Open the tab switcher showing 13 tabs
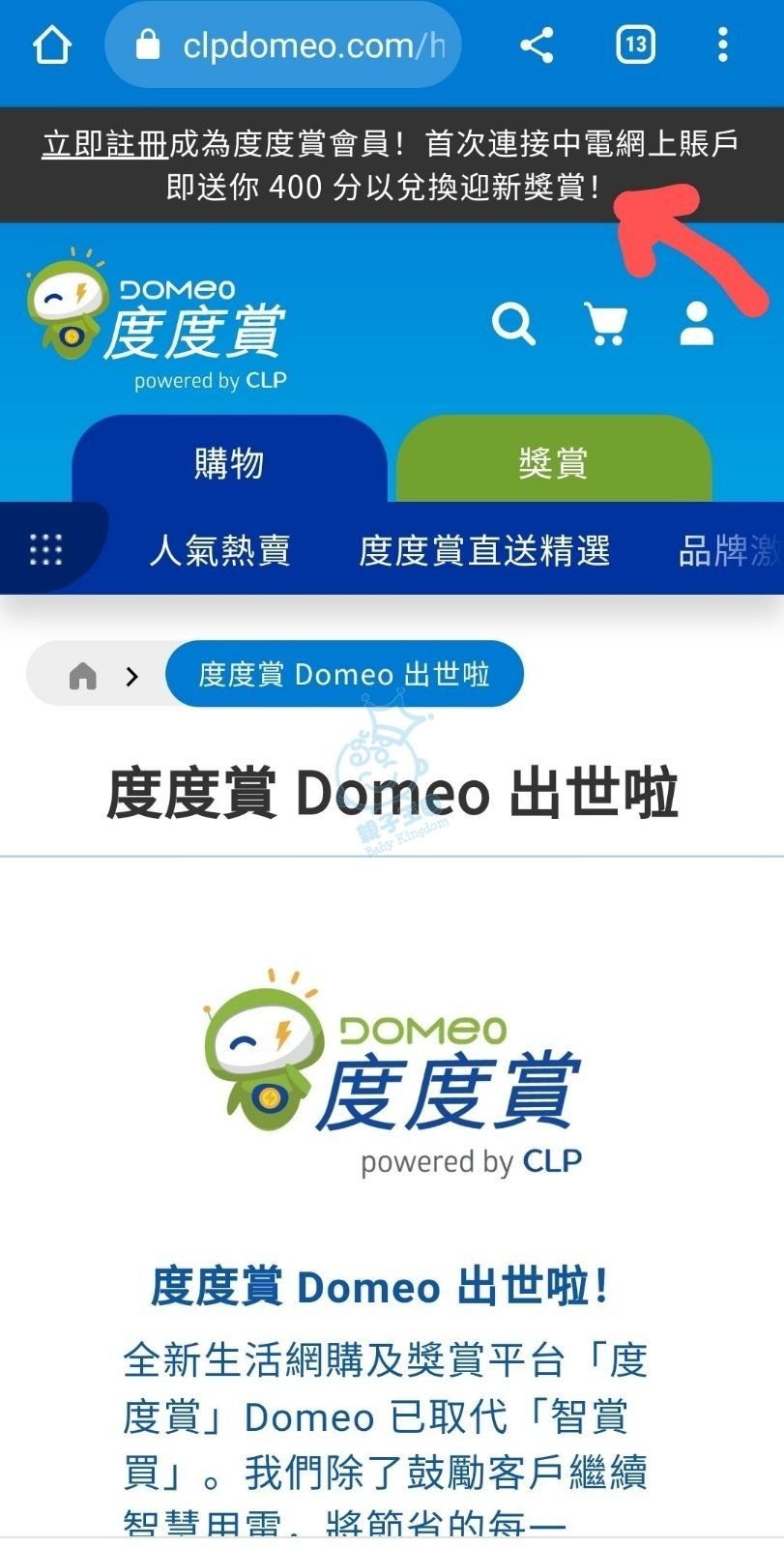The image size is (784, 1547). coord(635,44)
